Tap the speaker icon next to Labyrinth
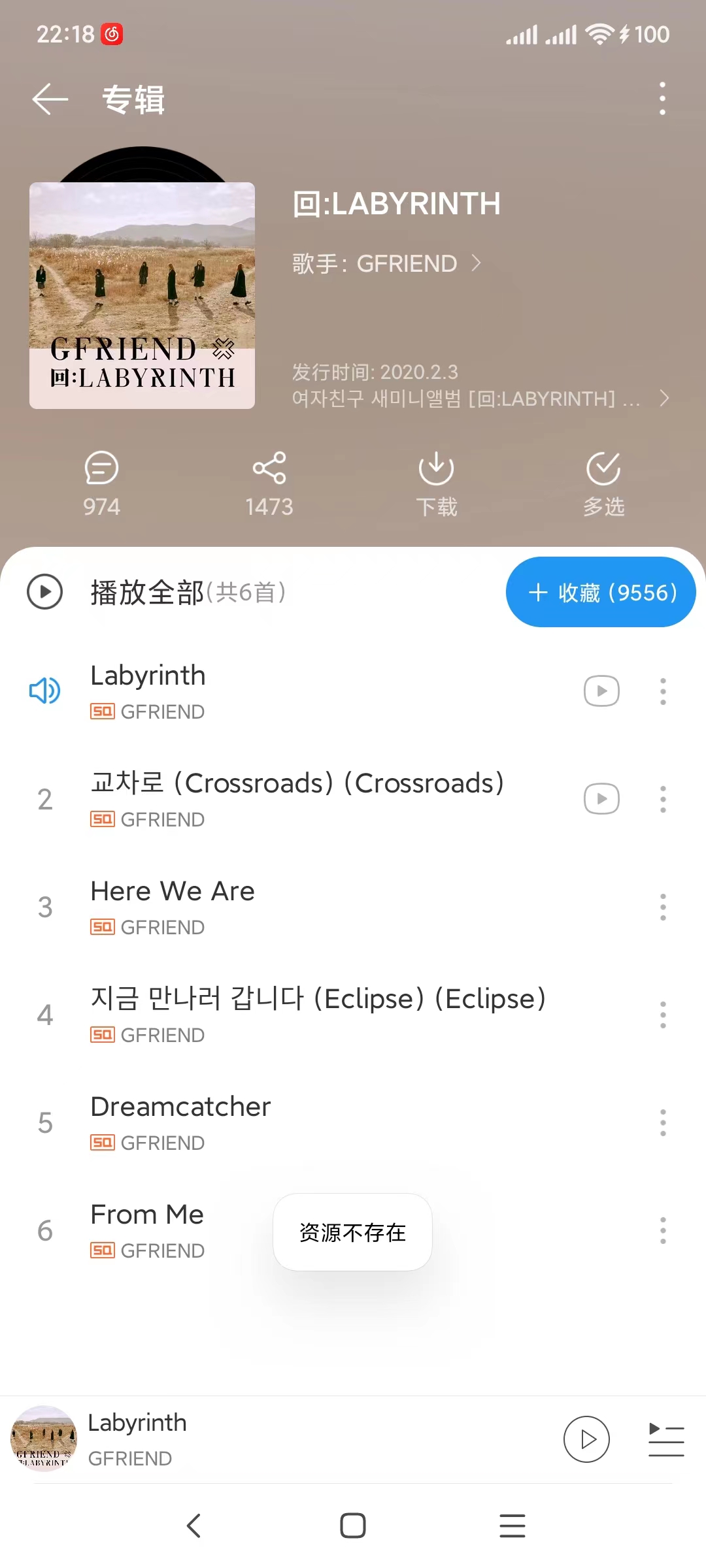Image resolution: width=706 pixels, height=1568 pixels. (44, 691)
